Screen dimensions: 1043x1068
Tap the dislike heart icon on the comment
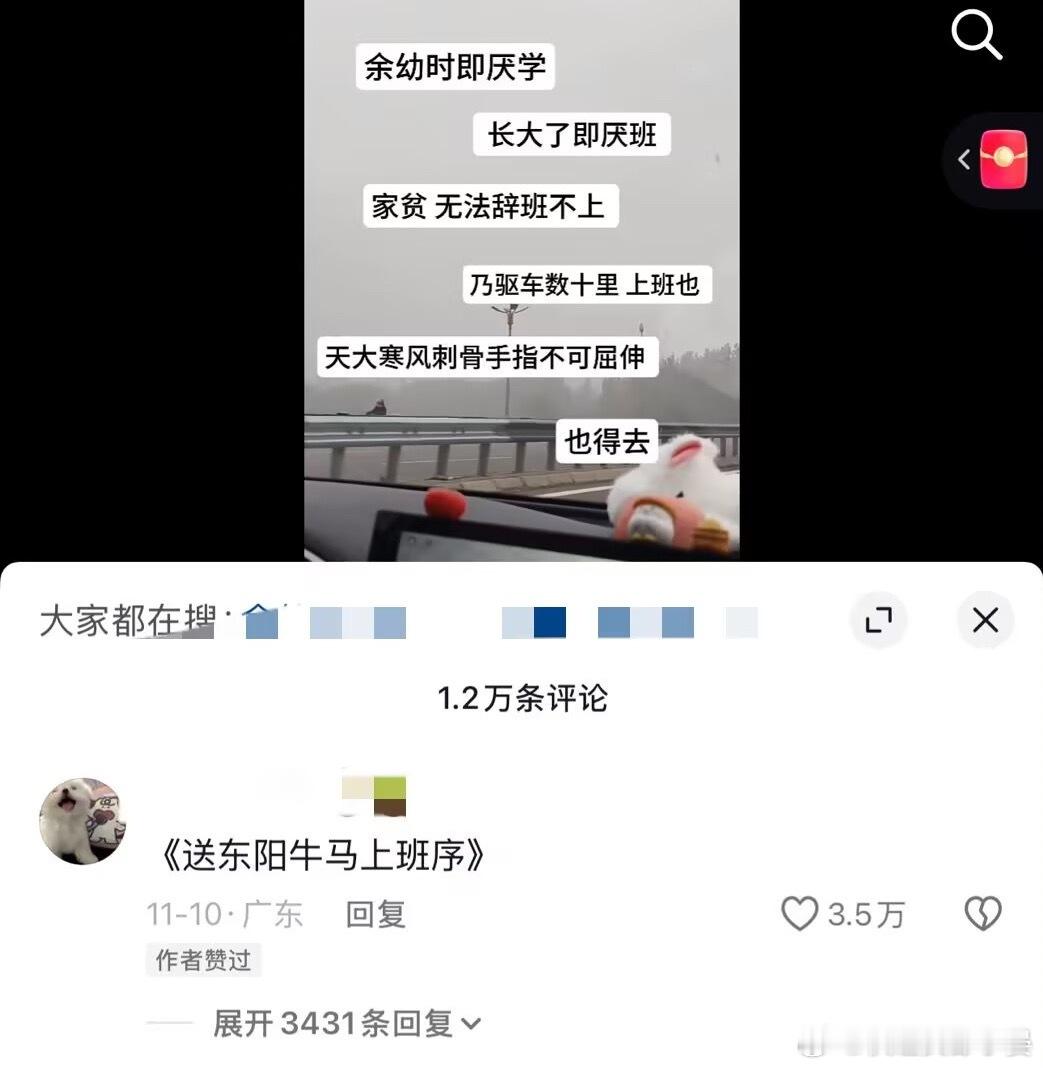tap(983, 912)
